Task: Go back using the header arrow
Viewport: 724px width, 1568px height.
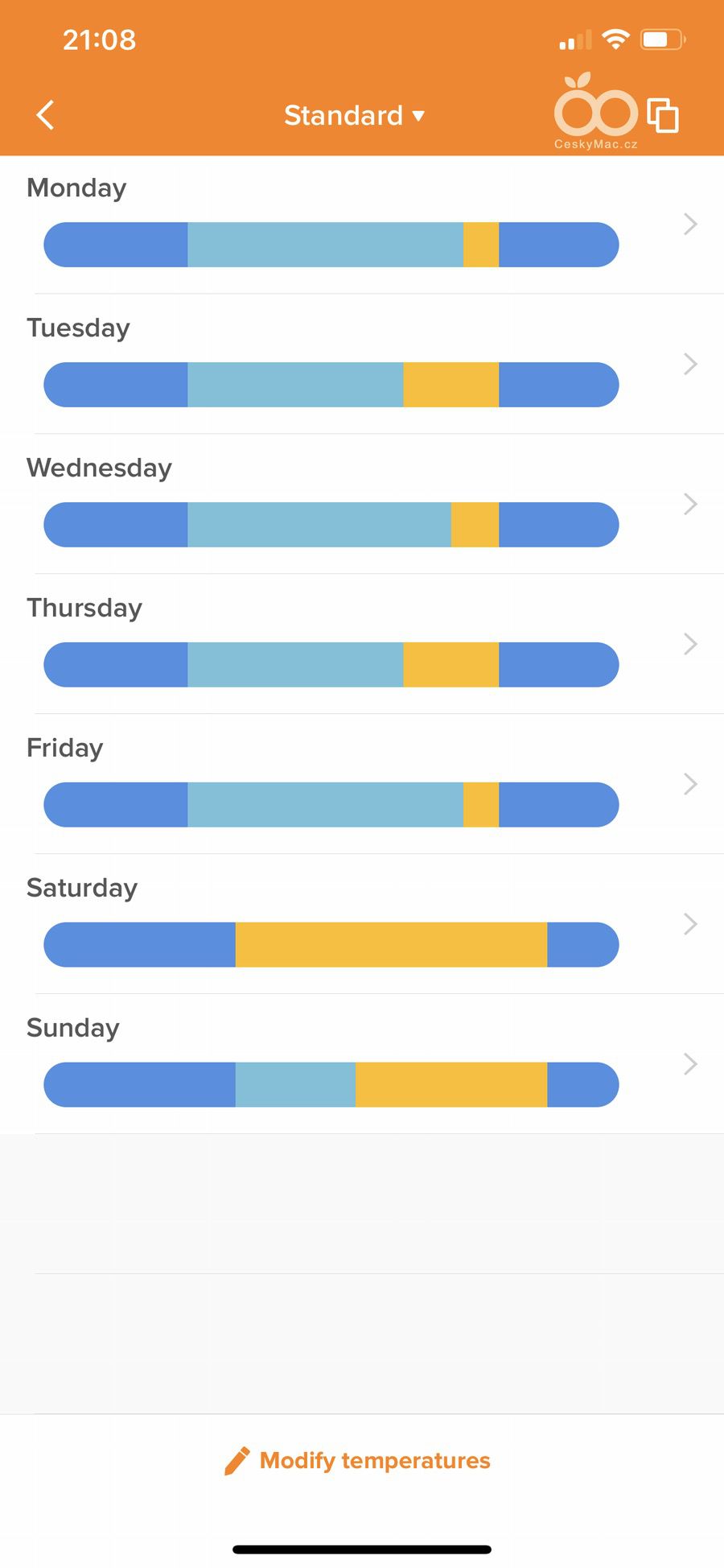Action: click(x=46, y=115)
